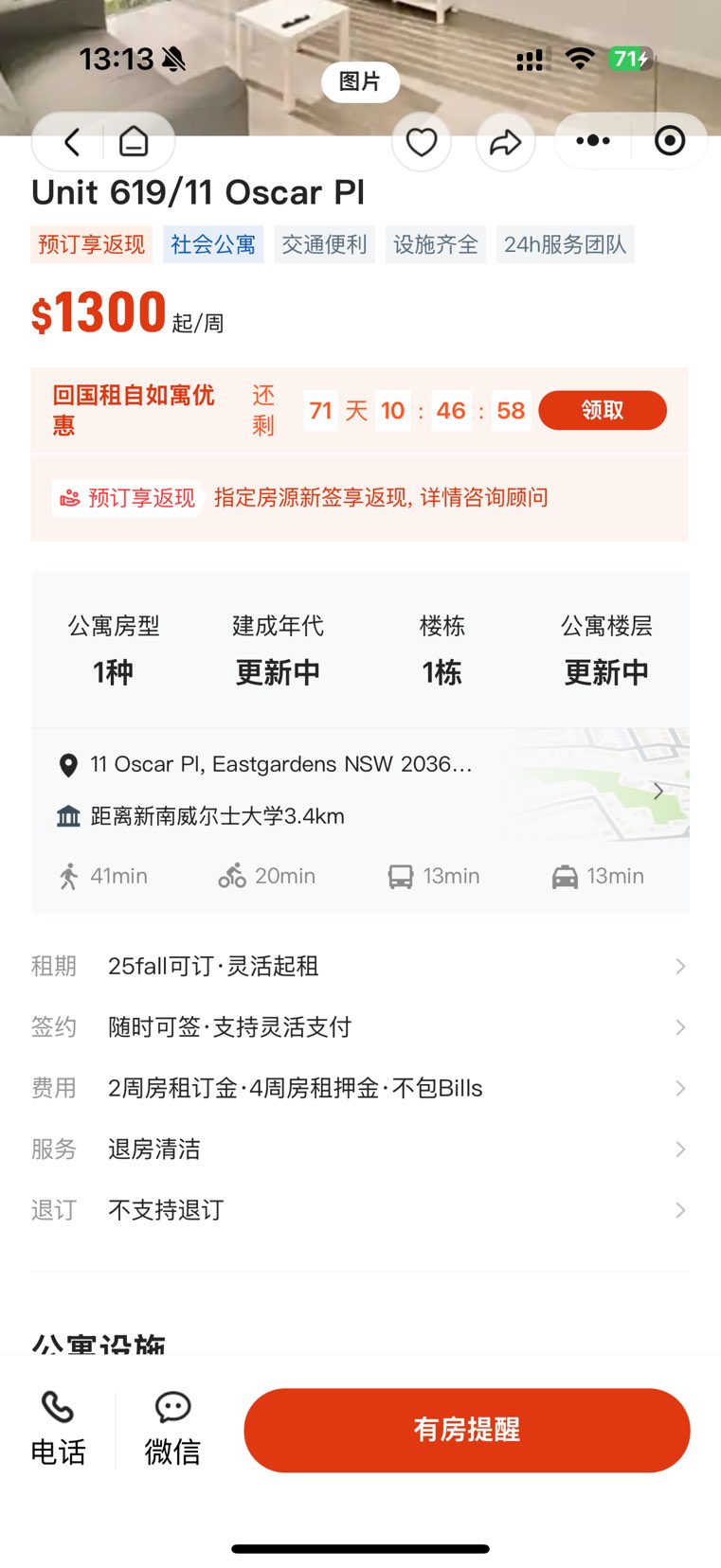
Task: View 签约 signing details
Action: point(360,1027)
